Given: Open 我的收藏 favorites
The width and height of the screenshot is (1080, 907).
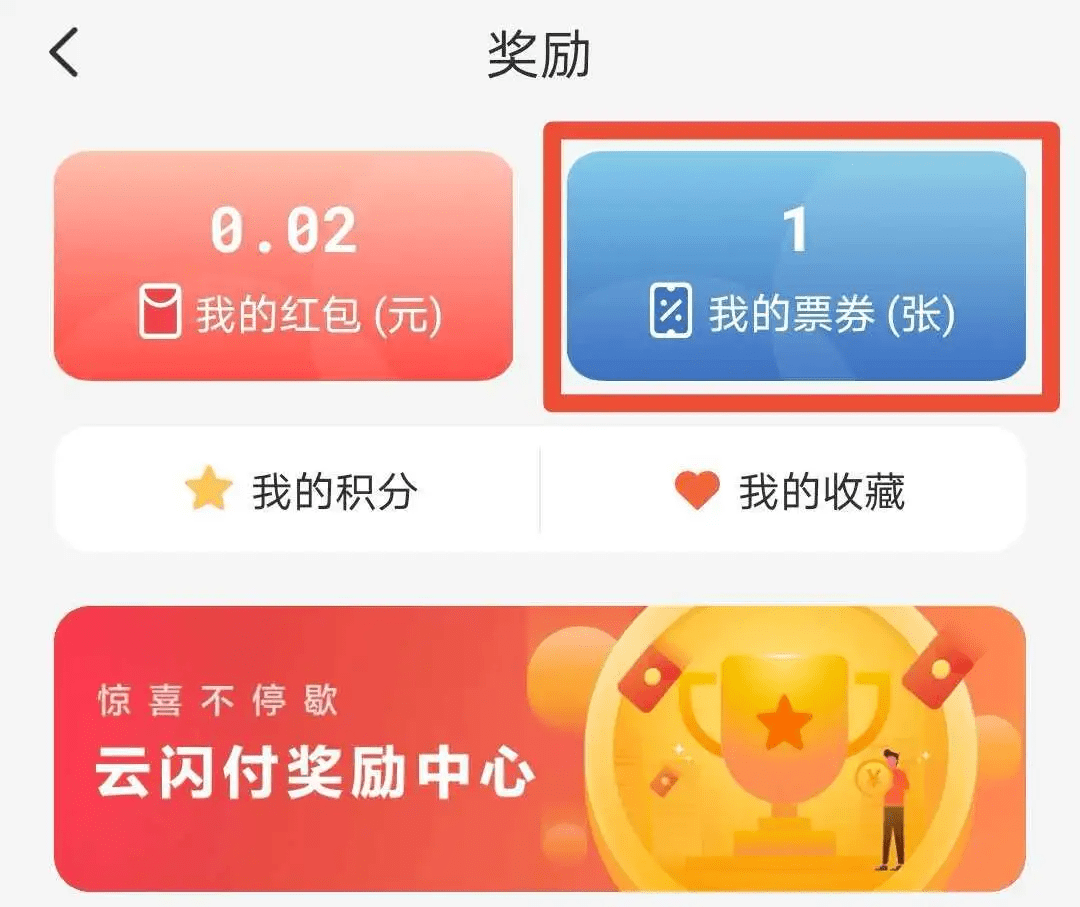Looking at the screenshot, I should point(790,492).
